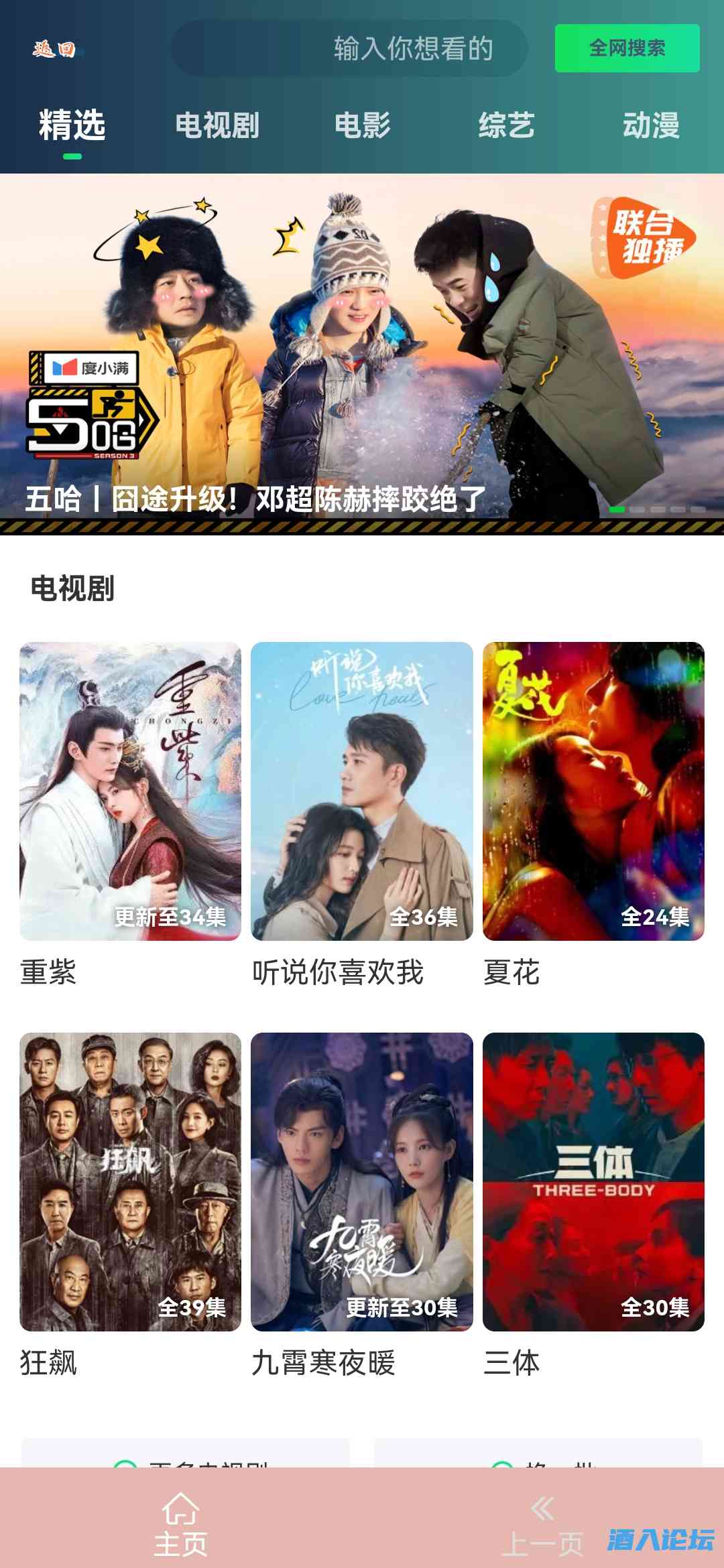Tap the 全网搜索 button
This screenshot has width=724, height=1568.
627,48
